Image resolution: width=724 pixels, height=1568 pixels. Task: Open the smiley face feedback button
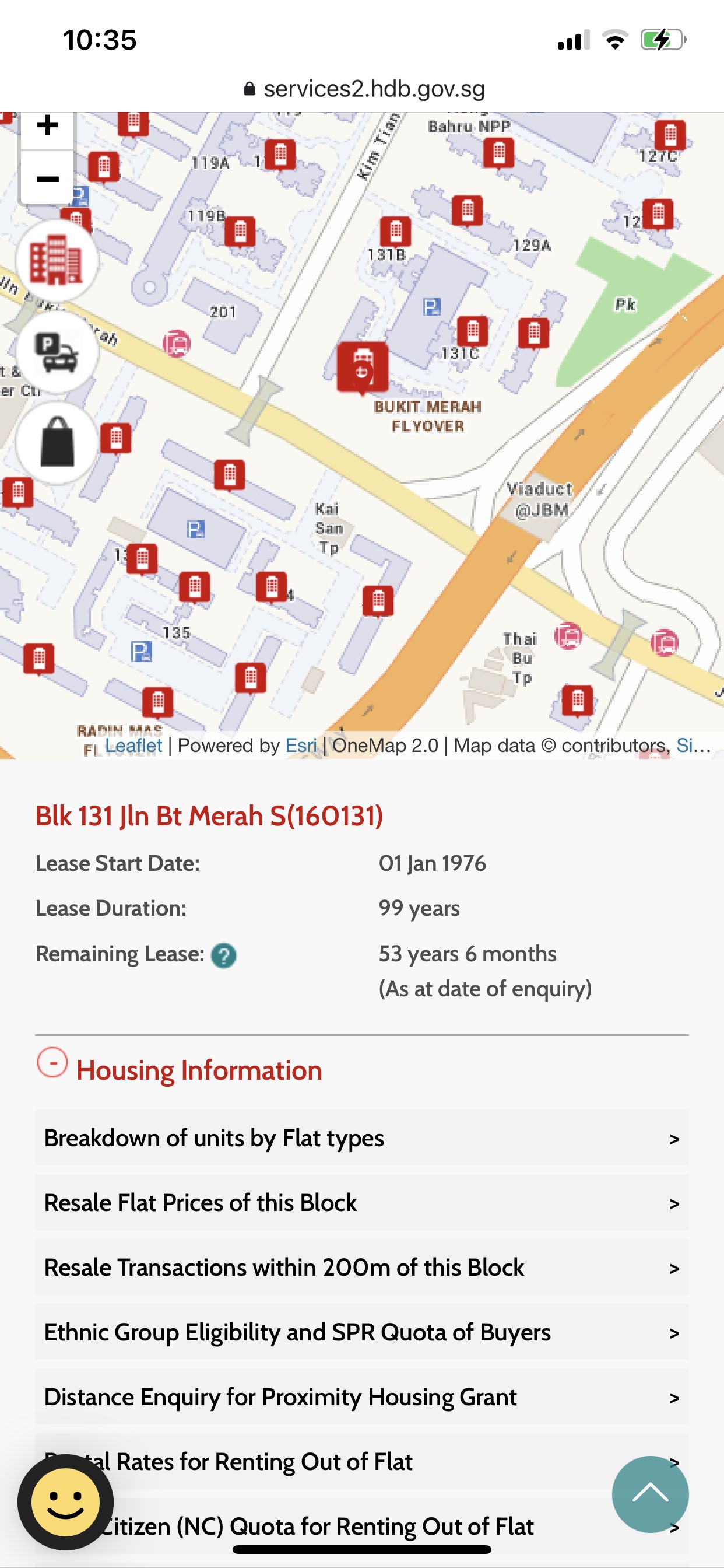point(66,1501)
